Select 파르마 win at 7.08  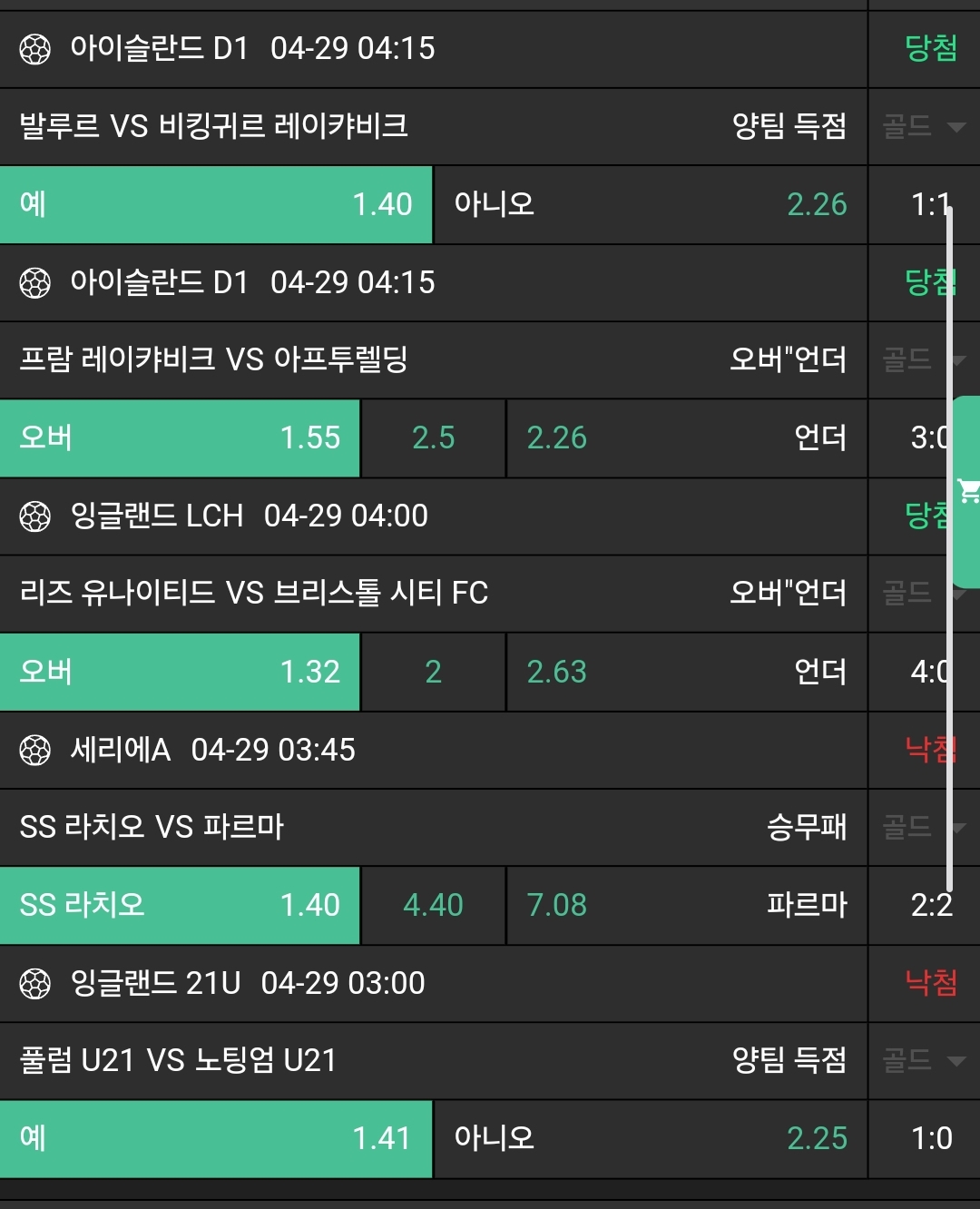[x=686, y=905]
